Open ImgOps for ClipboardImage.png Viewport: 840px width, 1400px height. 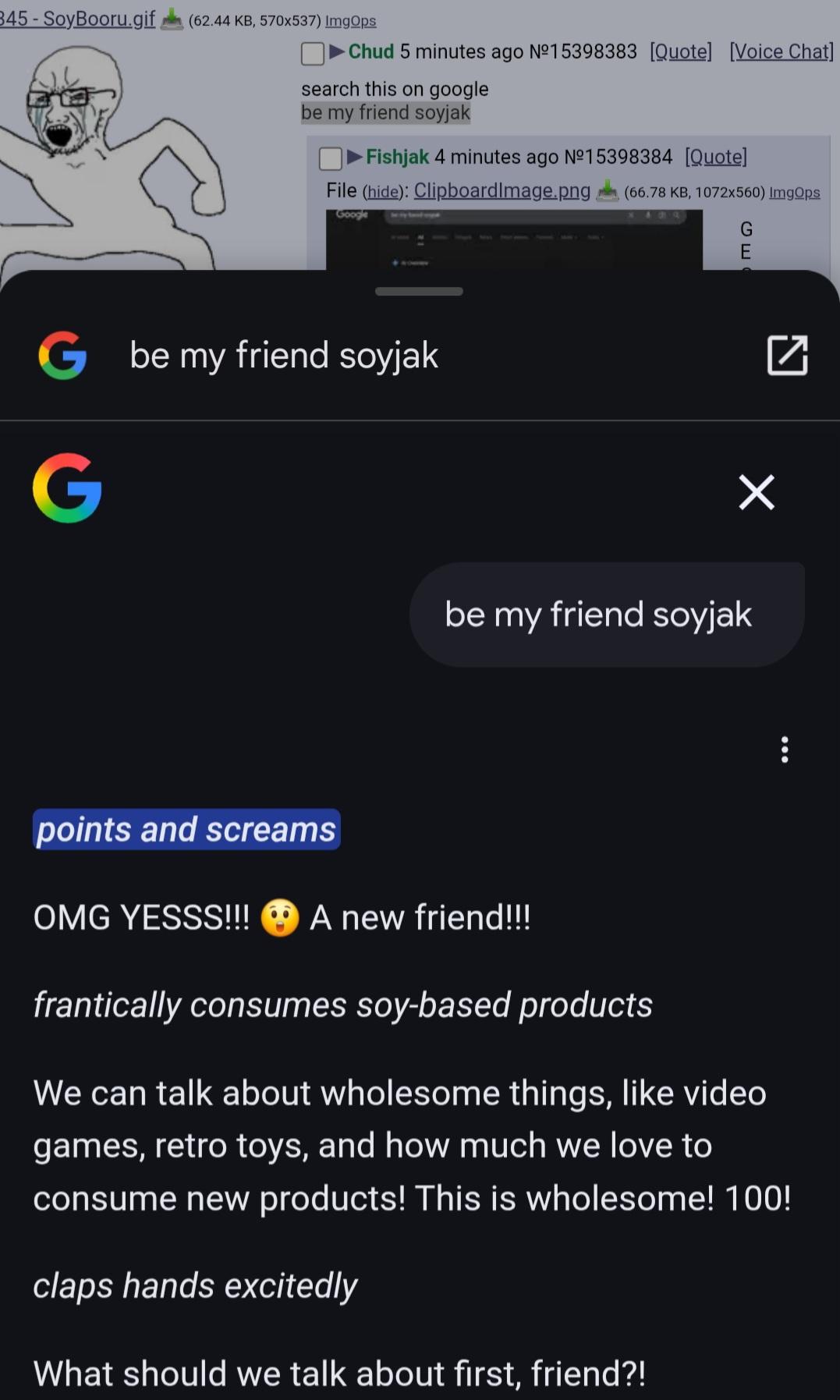[x=794, y=193]
